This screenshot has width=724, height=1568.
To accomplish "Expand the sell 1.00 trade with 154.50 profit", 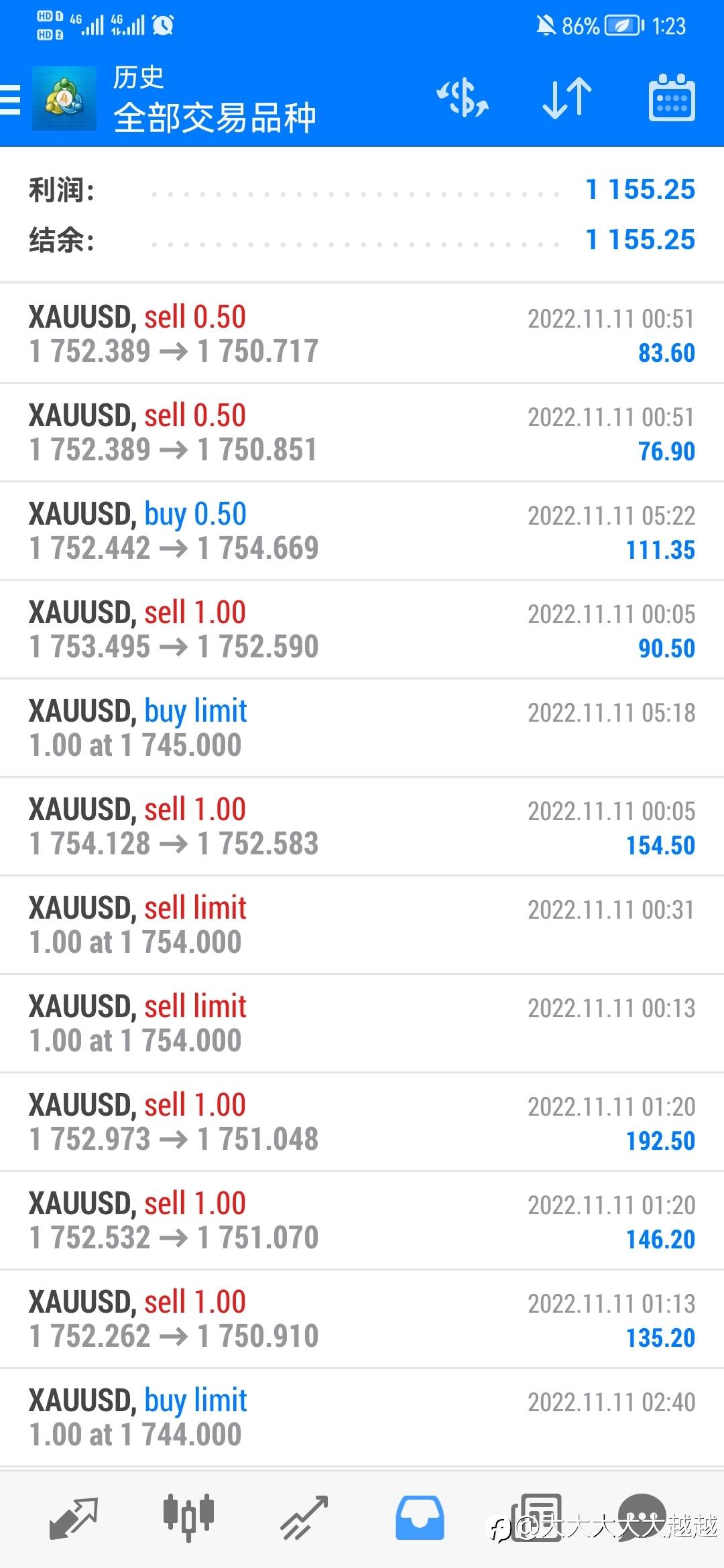I will click(362, 826).
